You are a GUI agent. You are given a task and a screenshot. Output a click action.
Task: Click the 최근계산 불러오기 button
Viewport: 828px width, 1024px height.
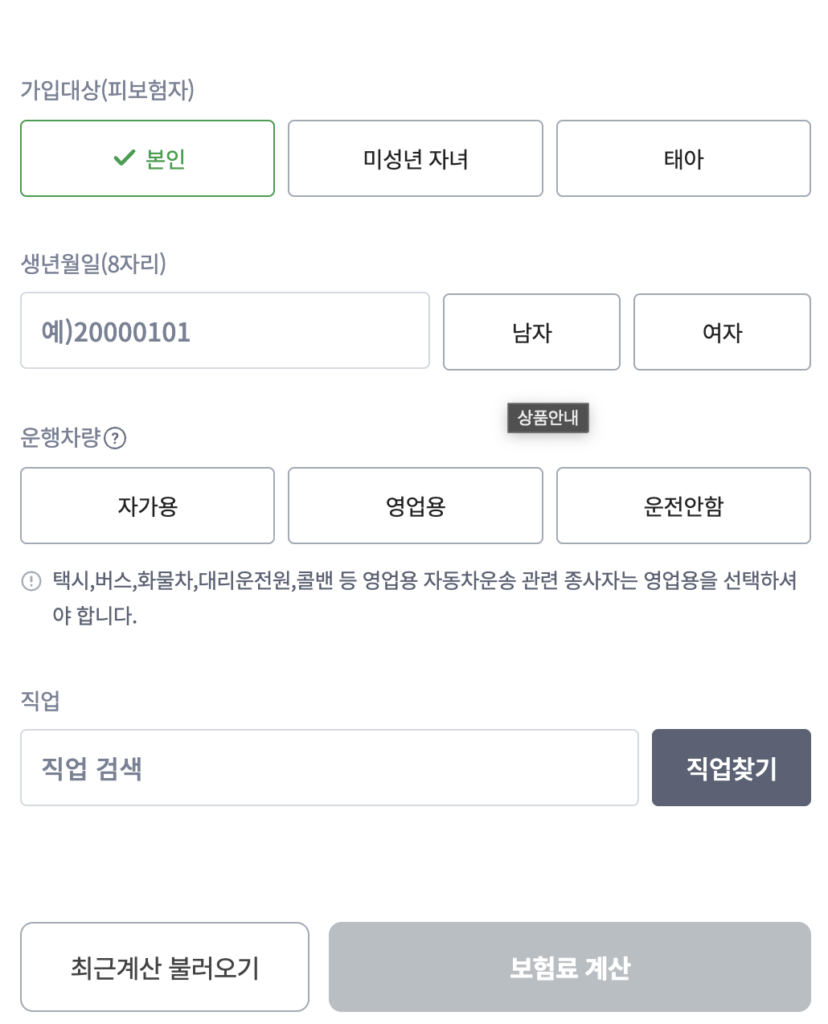164,966
